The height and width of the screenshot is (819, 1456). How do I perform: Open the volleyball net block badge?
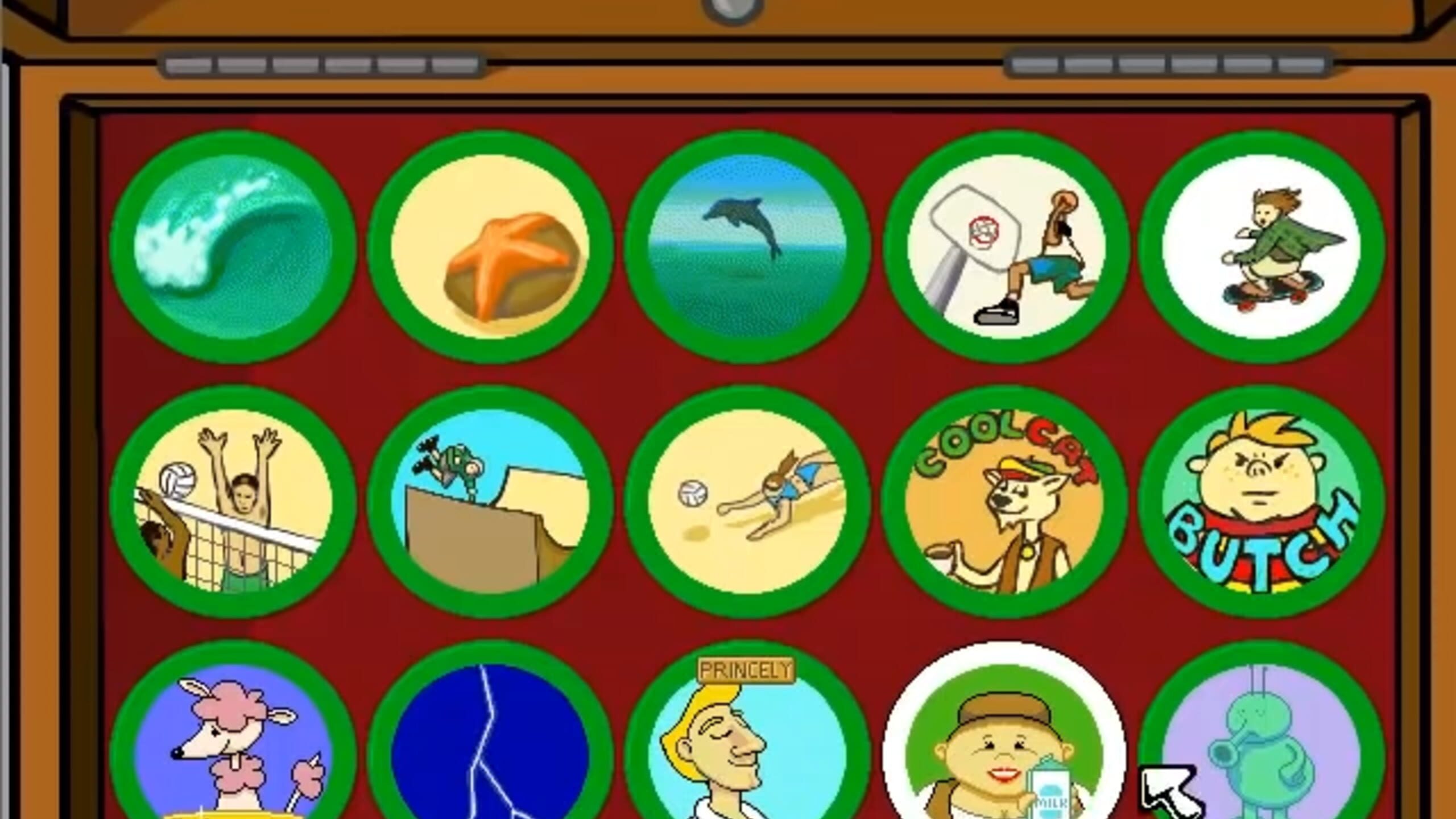coord(233,502)
